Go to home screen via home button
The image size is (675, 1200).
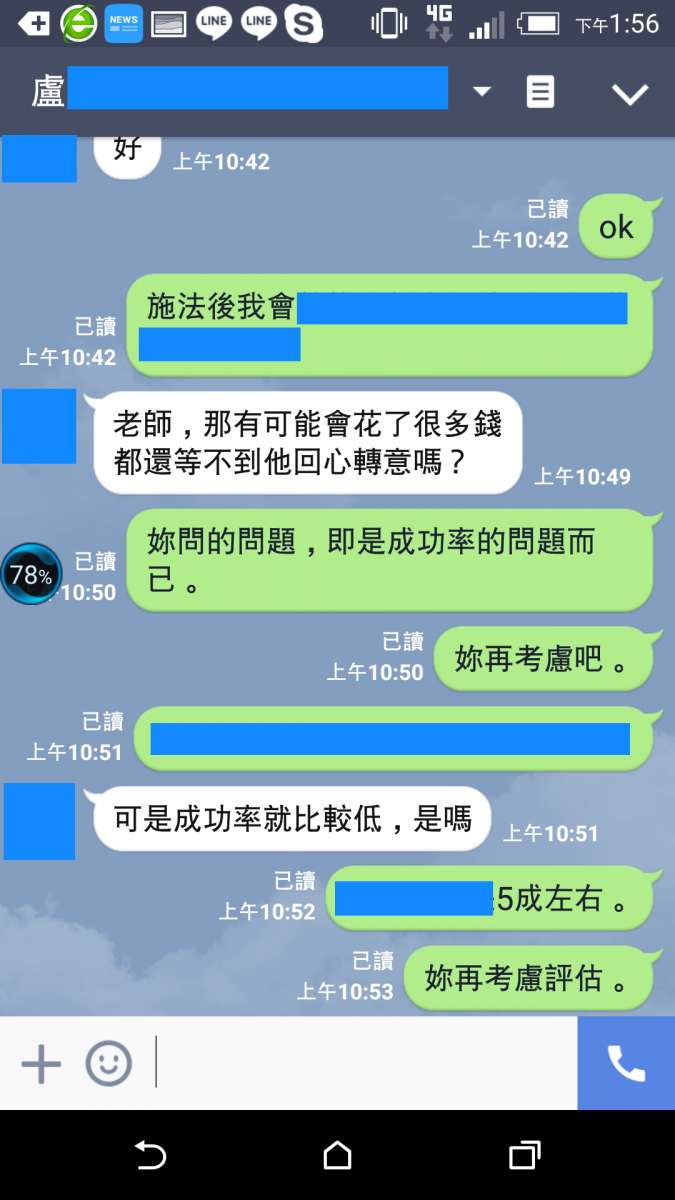(x=337, y=1156)
